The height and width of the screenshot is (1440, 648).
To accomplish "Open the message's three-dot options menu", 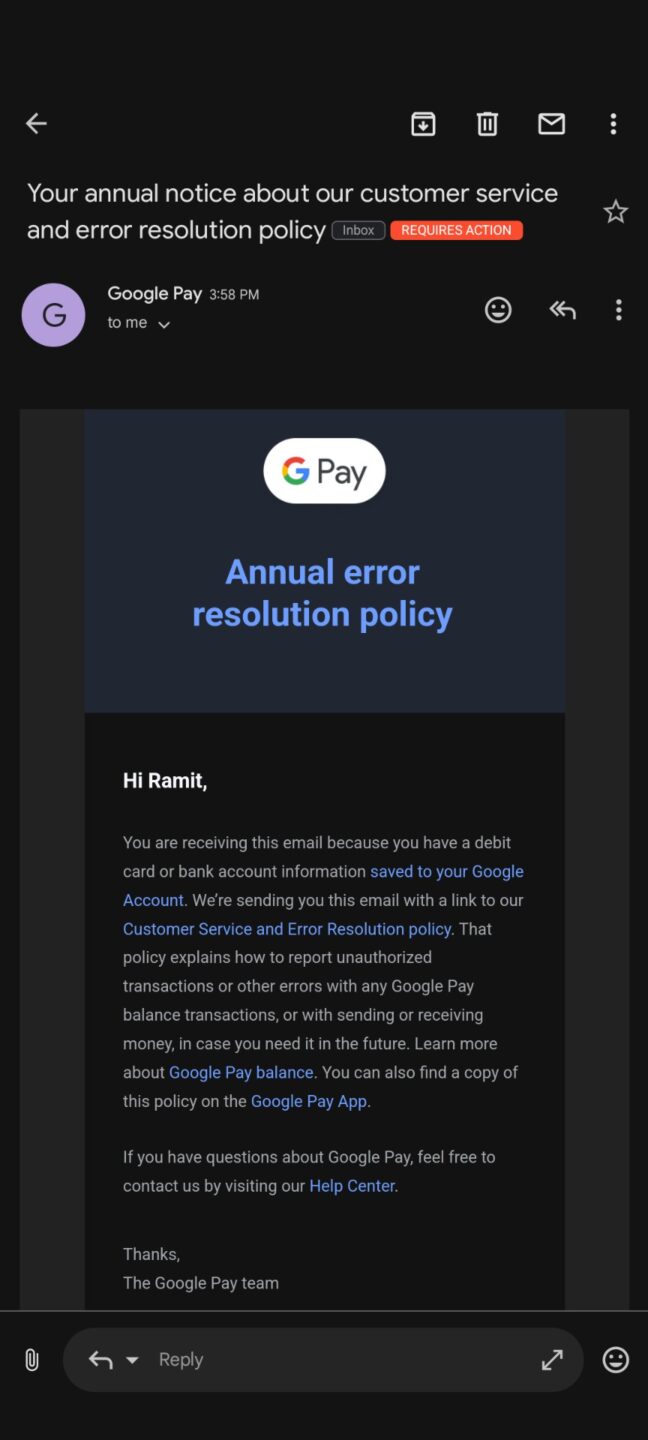I will 618,310.
